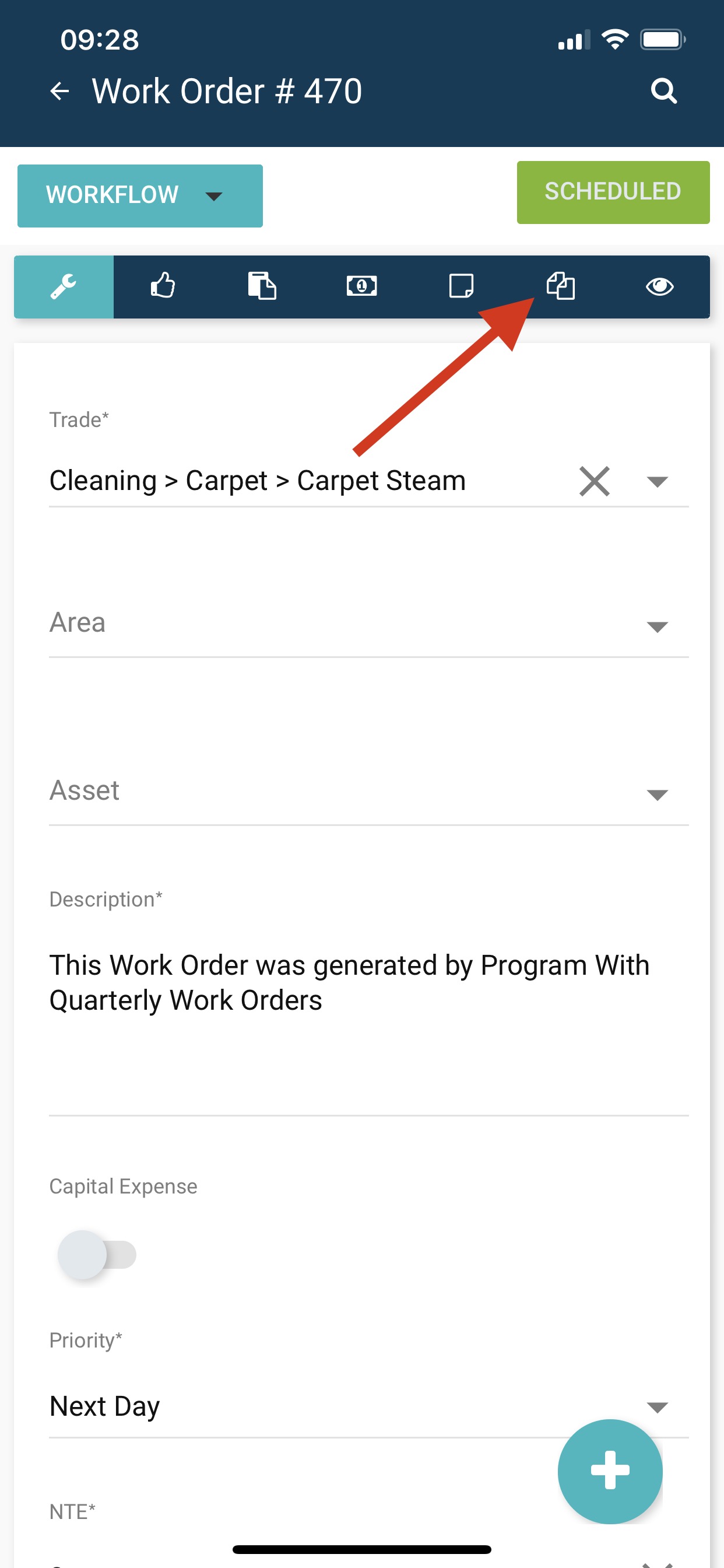The width and height of the screenshot is (724, 1568).
Task: Open the eye view tab
Action: coord(659,286)
